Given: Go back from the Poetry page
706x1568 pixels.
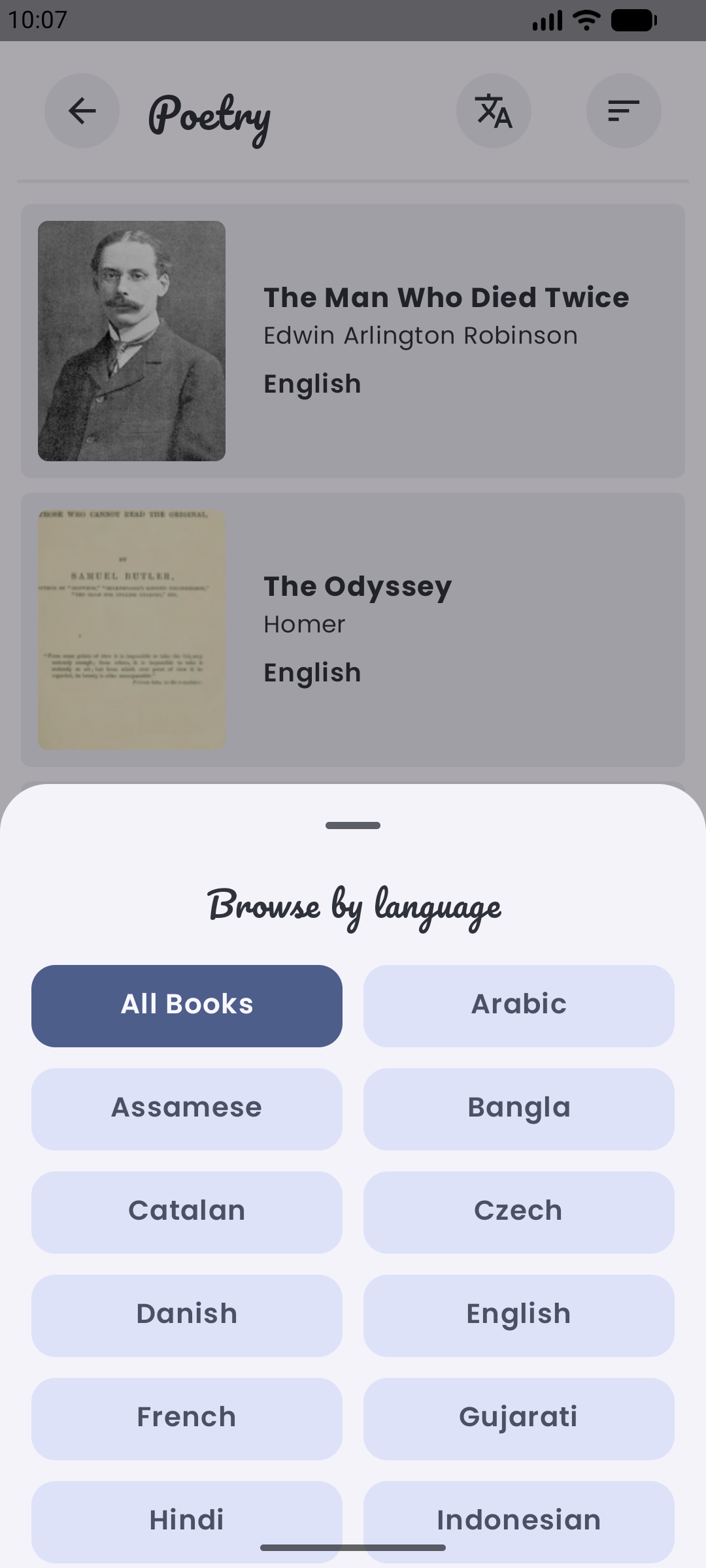Looking at the screenshot, I should [82, 110].
